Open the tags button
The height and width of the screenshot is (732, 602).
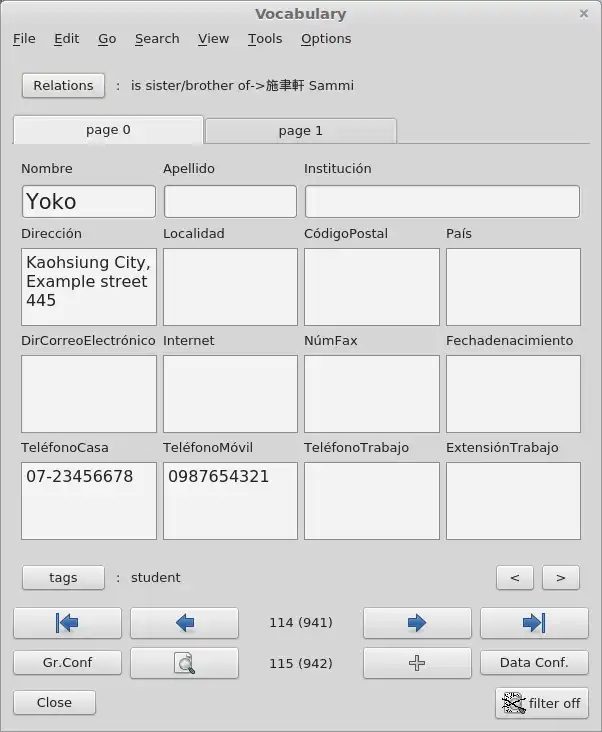coord(63,578)
